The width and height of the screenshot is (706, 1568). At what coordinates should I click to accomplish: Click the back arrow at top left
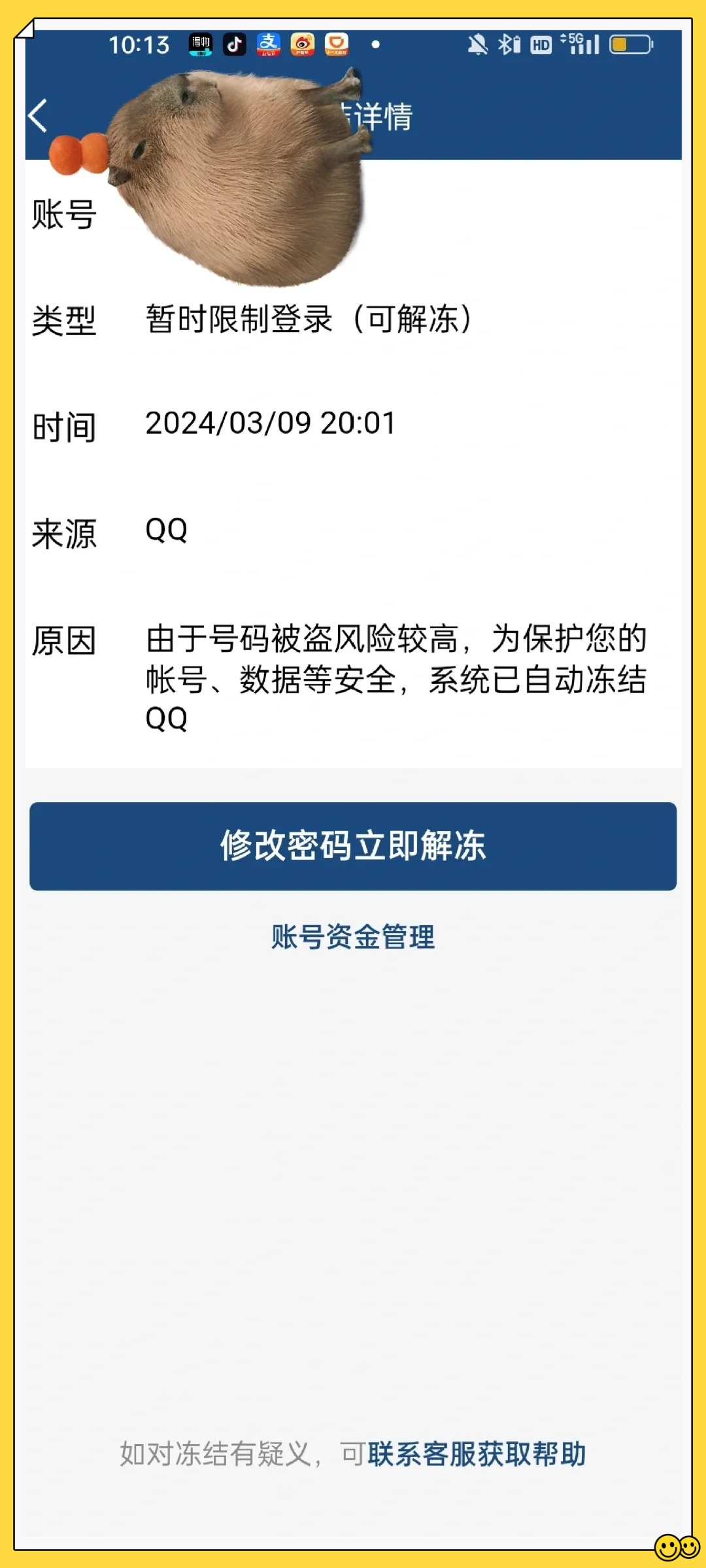(x=37, y=114)
